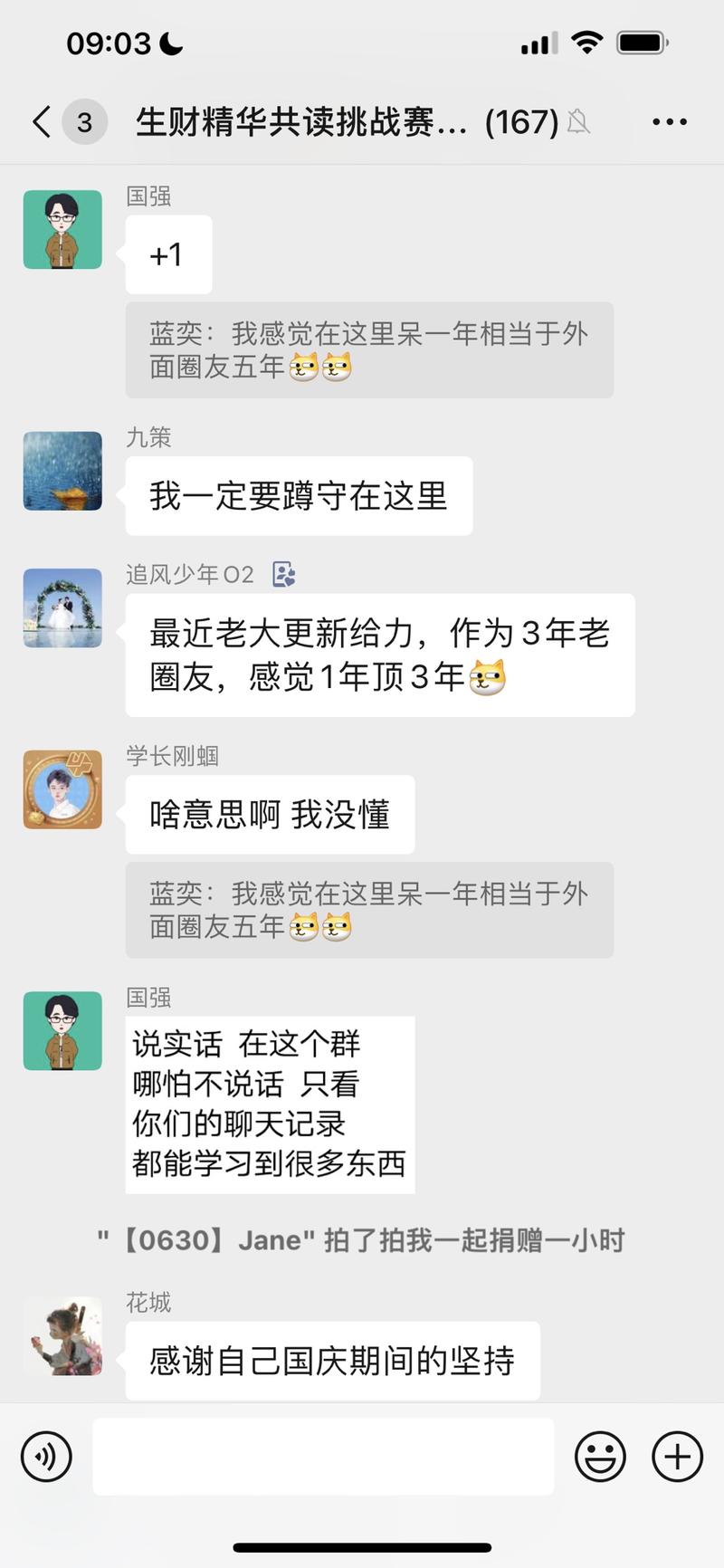This screenshot has height=1568, width=724.
Task: Tap the plus icon to open attachment options
Action: 675,1456
